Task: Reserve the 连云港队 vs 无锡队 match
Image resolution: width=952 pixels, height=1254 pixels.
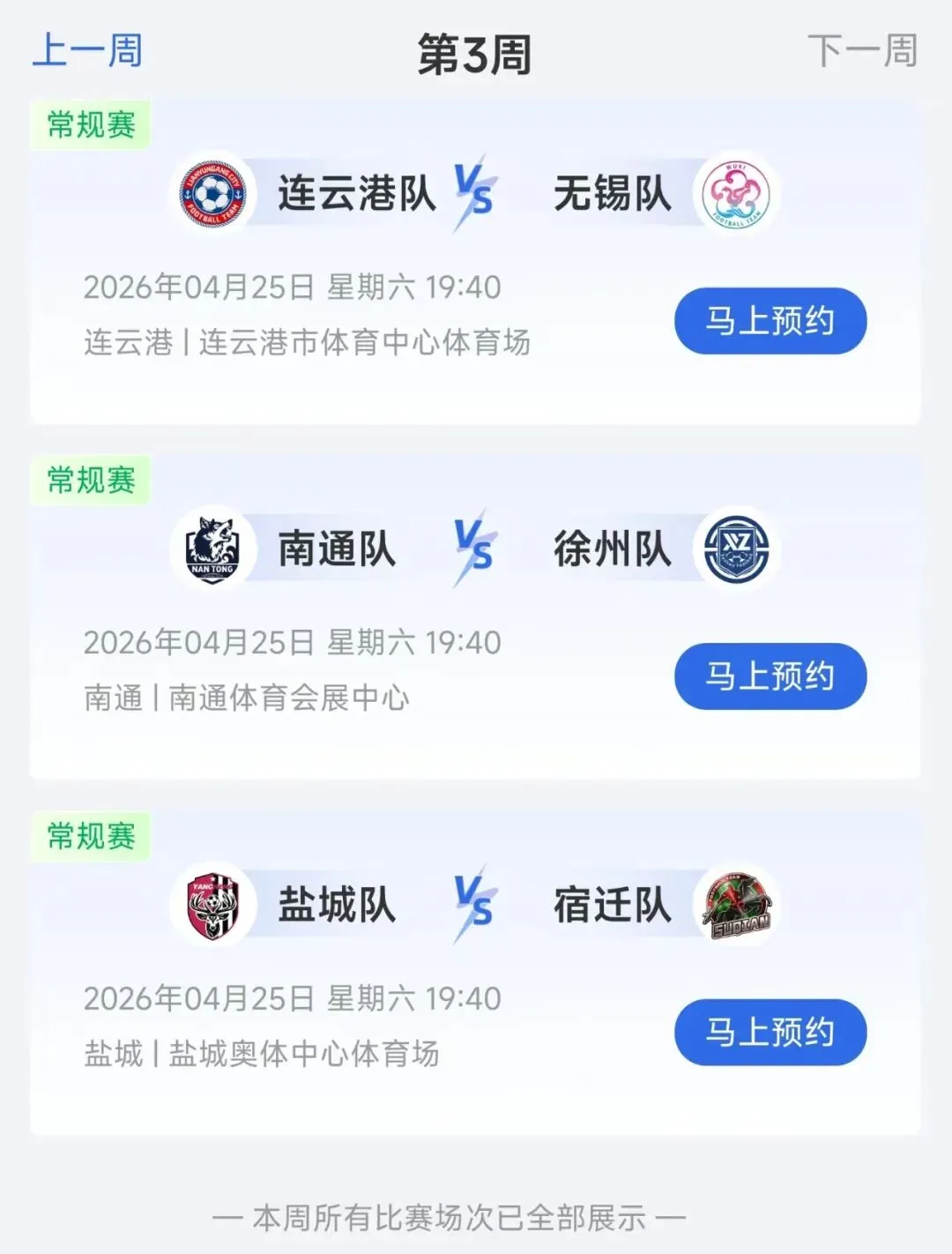Action: click(770, 321)
